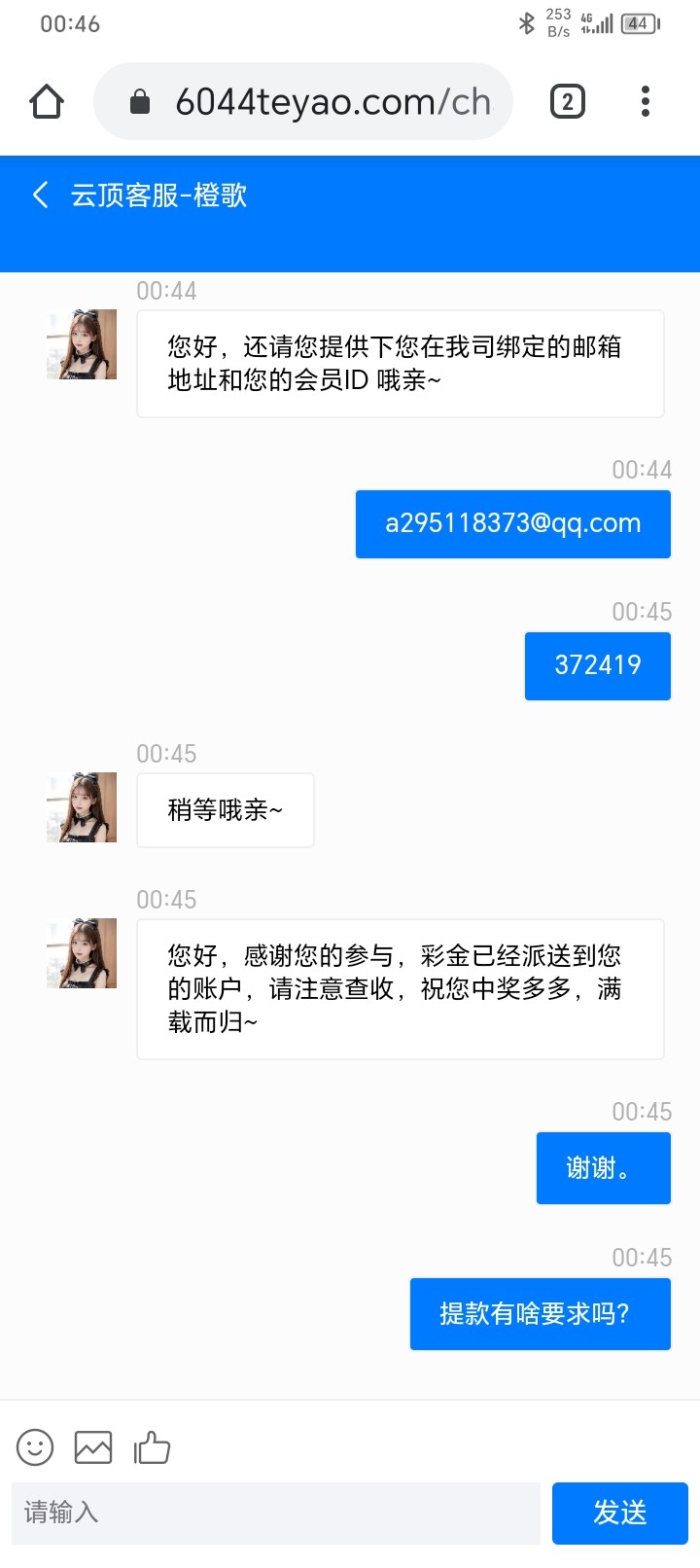The image size is (700, 1568).
Task: Open the emoji picker
Action: pyautogui.click(x=35, y=1447)
